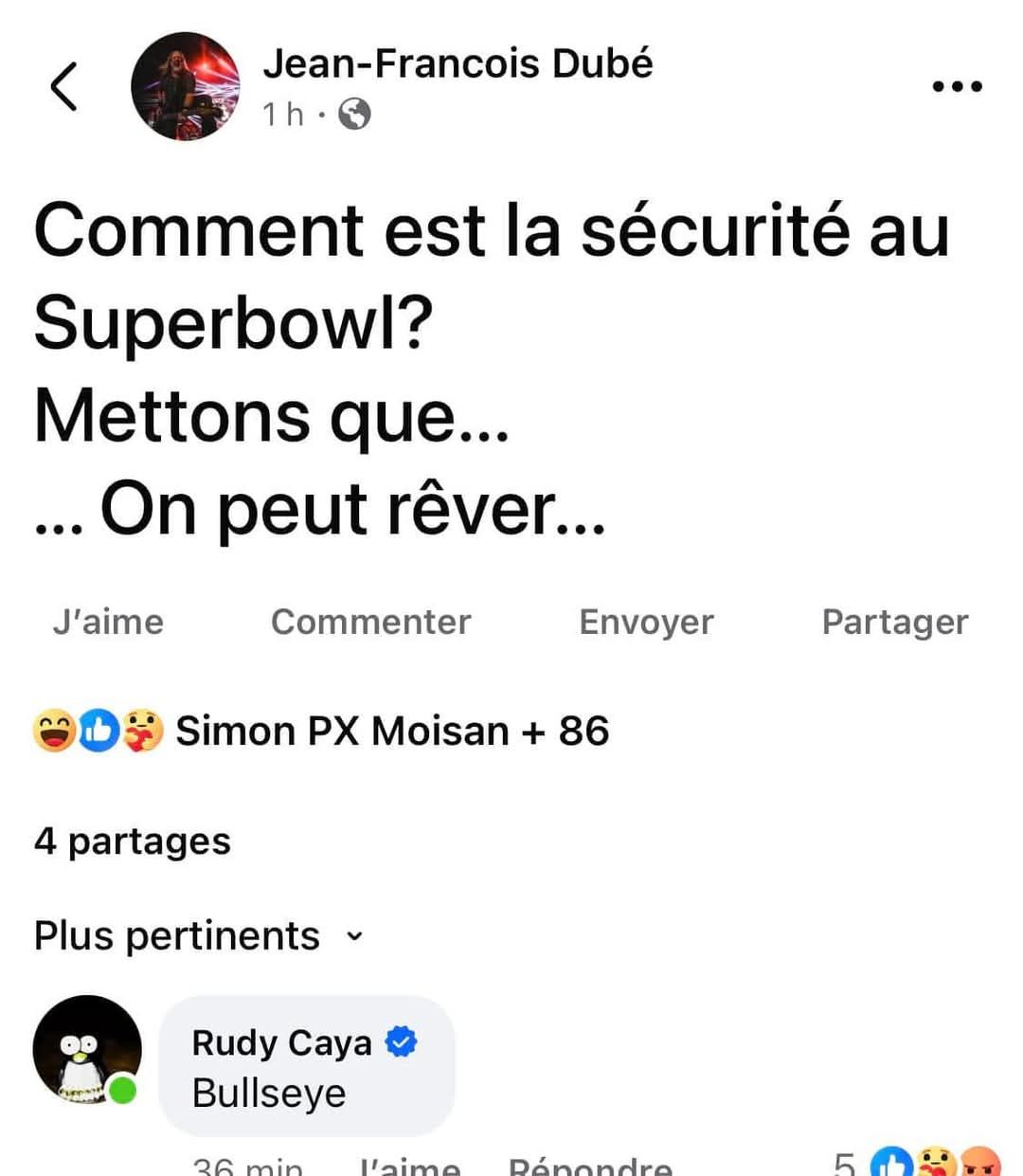This screenshot has width=1023, height=1176.
Task: Expand the Plus pertinents sort dropdown
Action: pos(199,936)
